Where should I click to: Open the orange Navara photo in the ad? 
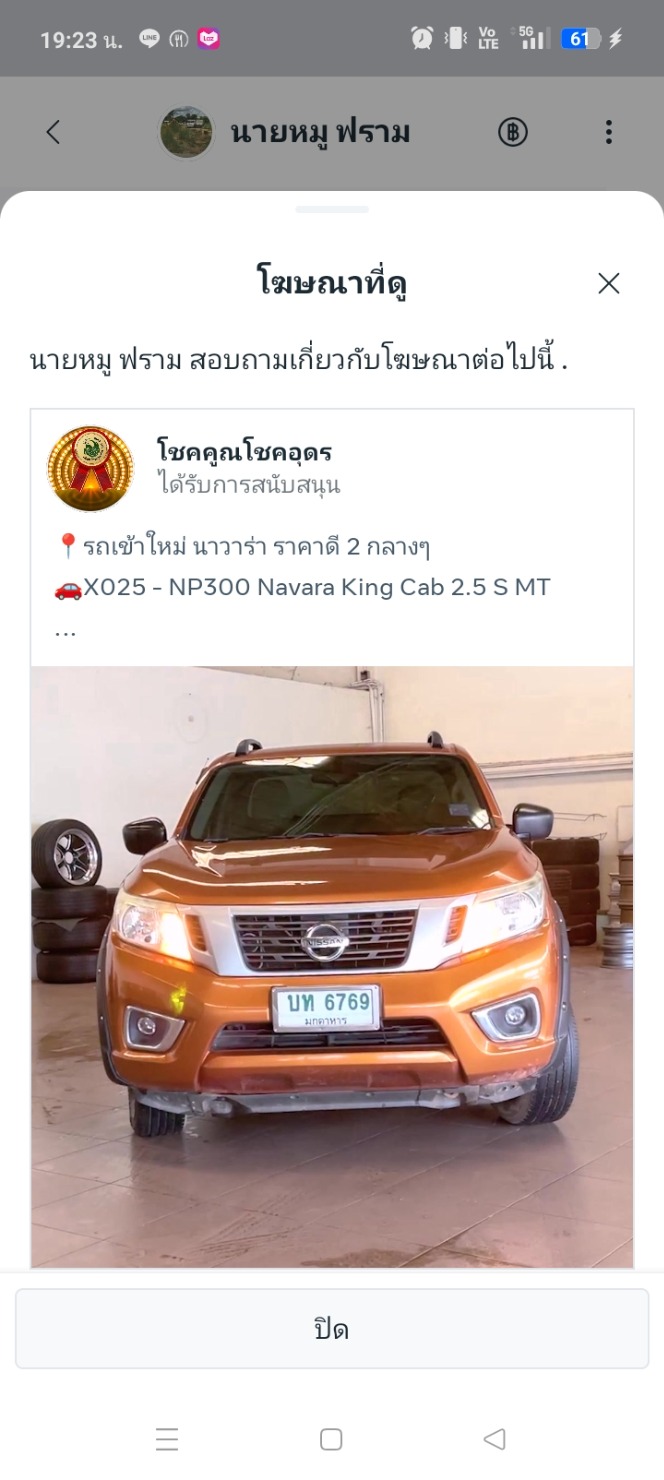[332, 966]
